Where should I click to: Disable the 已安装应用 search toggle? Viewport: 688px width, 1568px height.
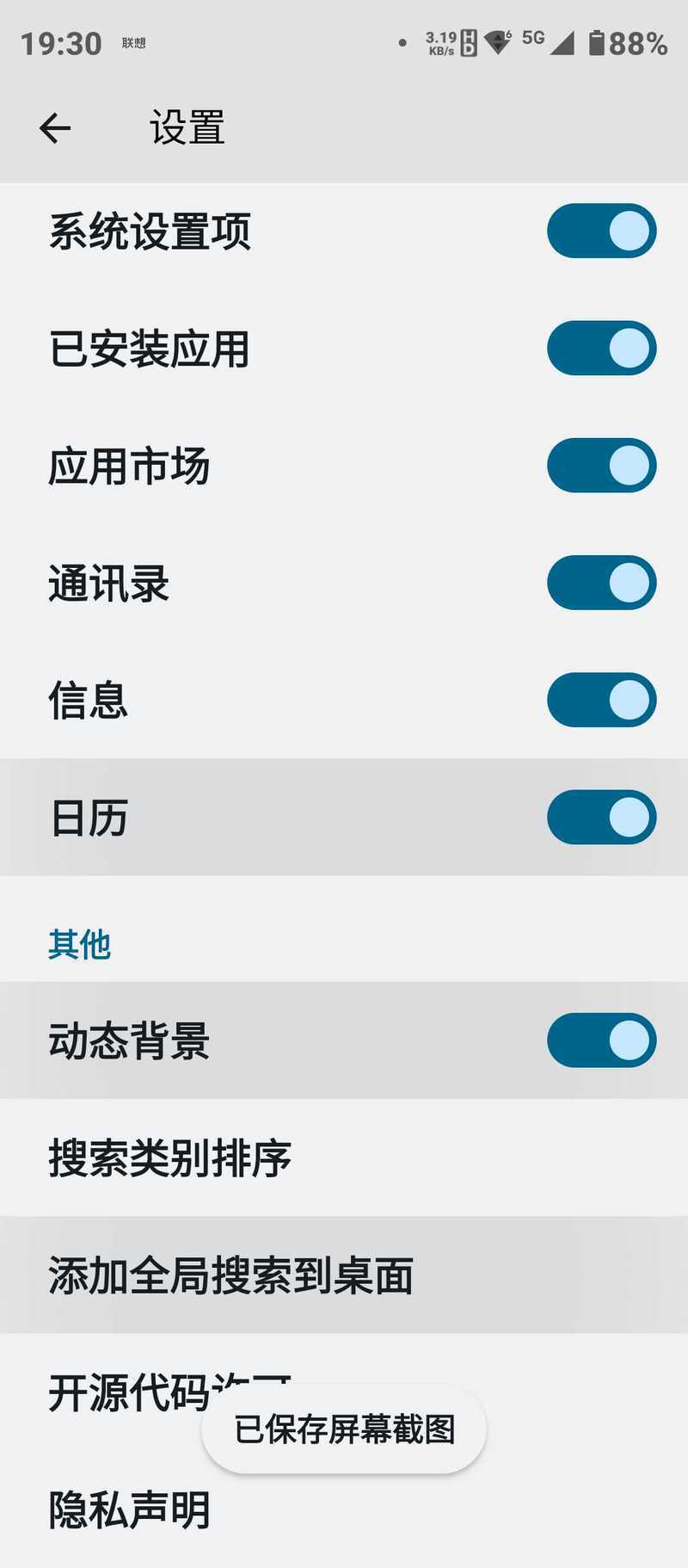(601, 349)
